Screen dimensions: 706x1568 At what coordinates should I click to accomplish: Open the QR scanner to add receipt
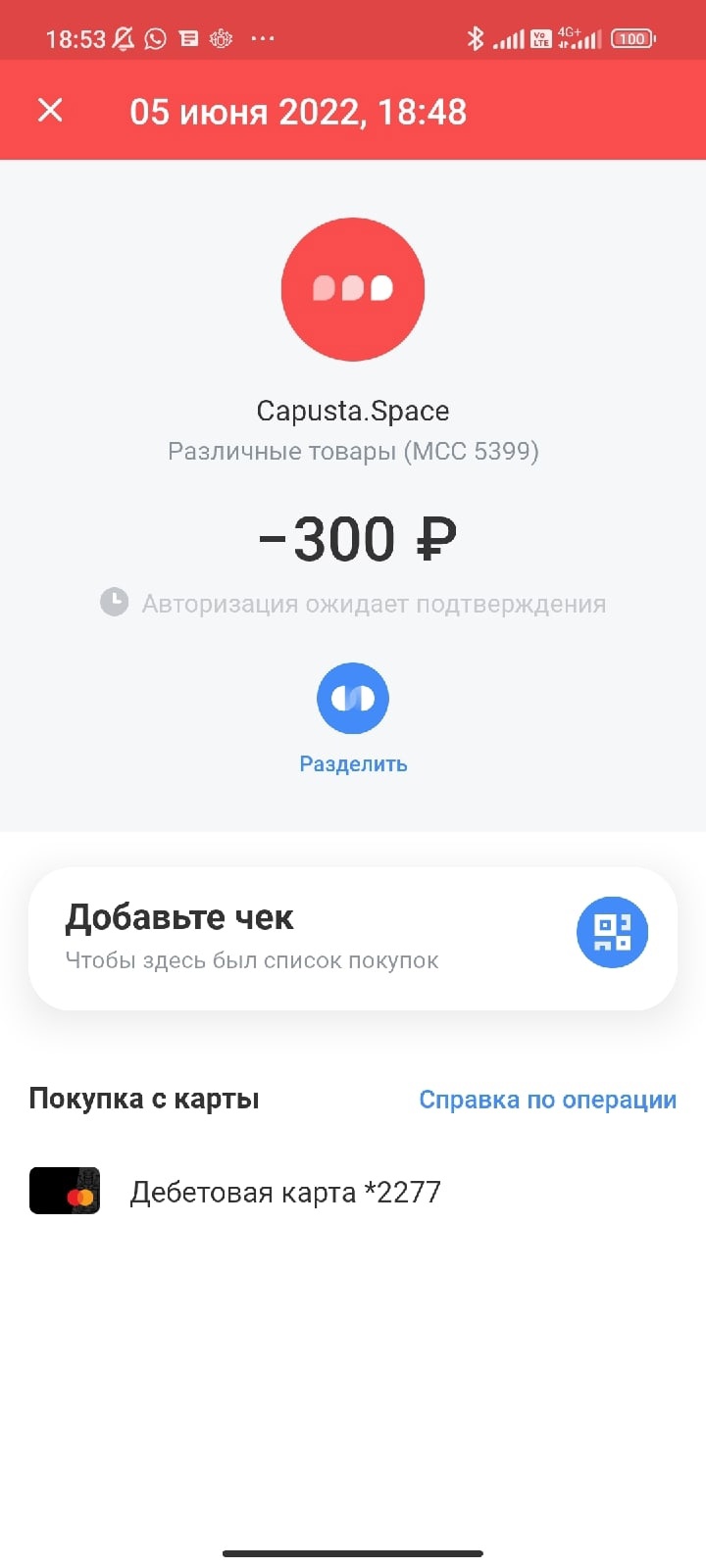pos(612,932)
